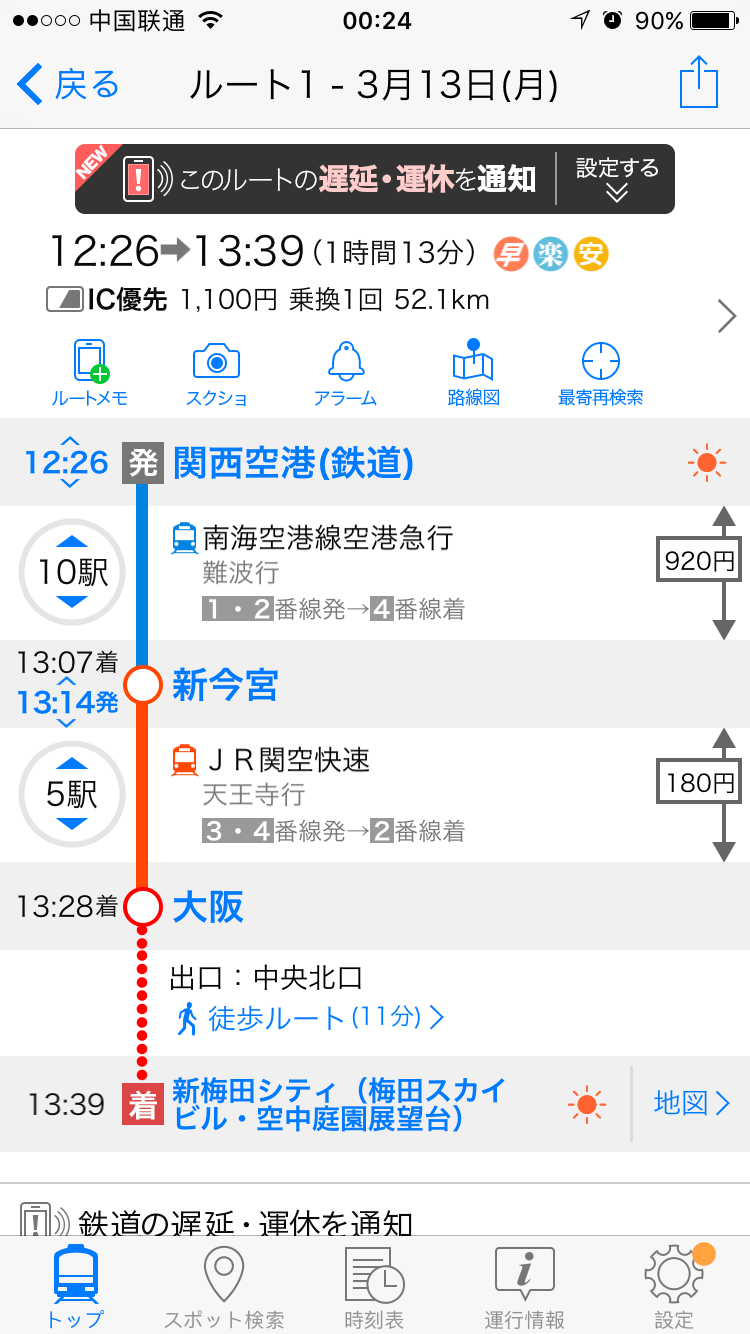Image resolution: width=750 pixels, height=1334 pixels.
Task: Open 関西空港(鉄道) station details
Action: pyautogui.click(x=293, y=463)
